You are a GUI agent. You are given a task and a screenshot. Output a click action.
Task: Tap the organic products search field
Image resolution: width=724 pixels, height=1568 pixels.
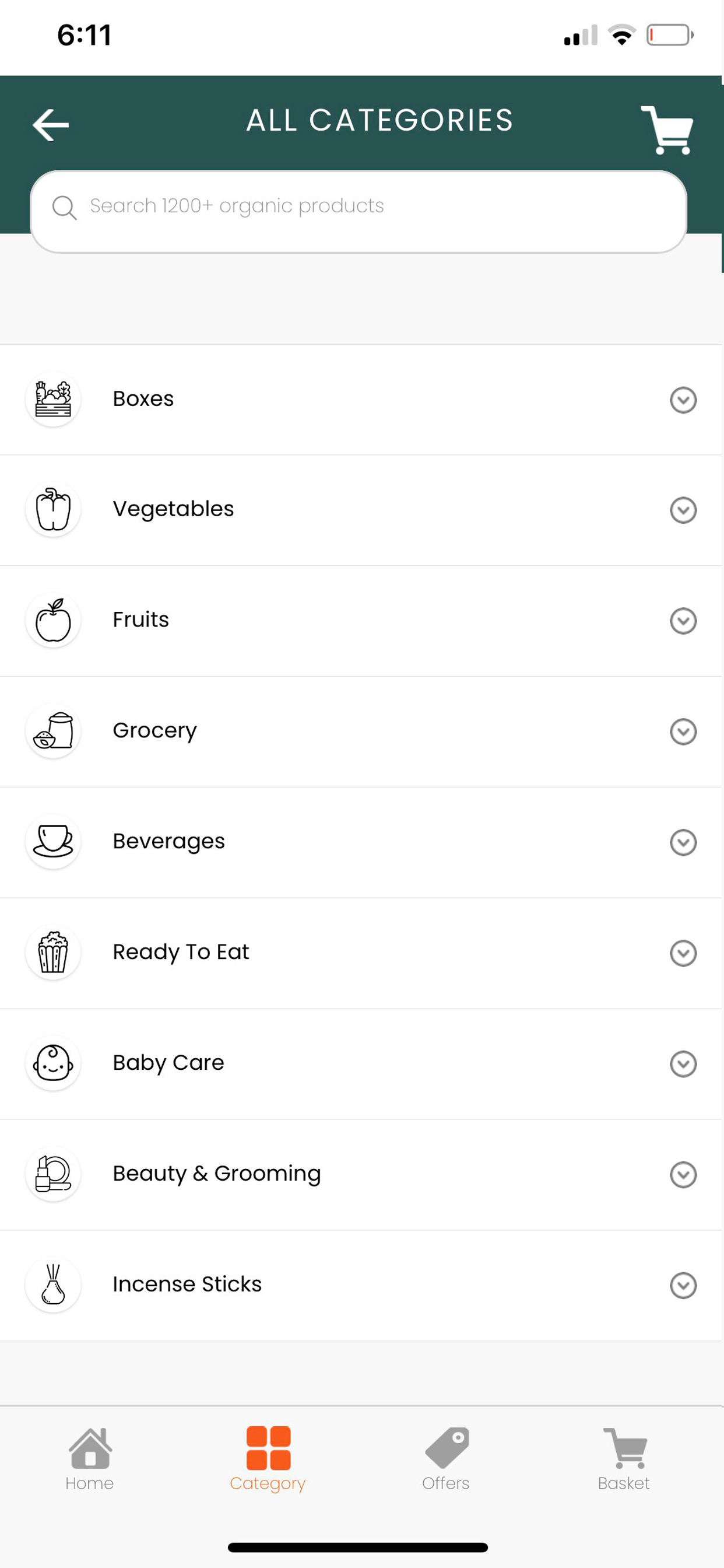coord(359,211)
